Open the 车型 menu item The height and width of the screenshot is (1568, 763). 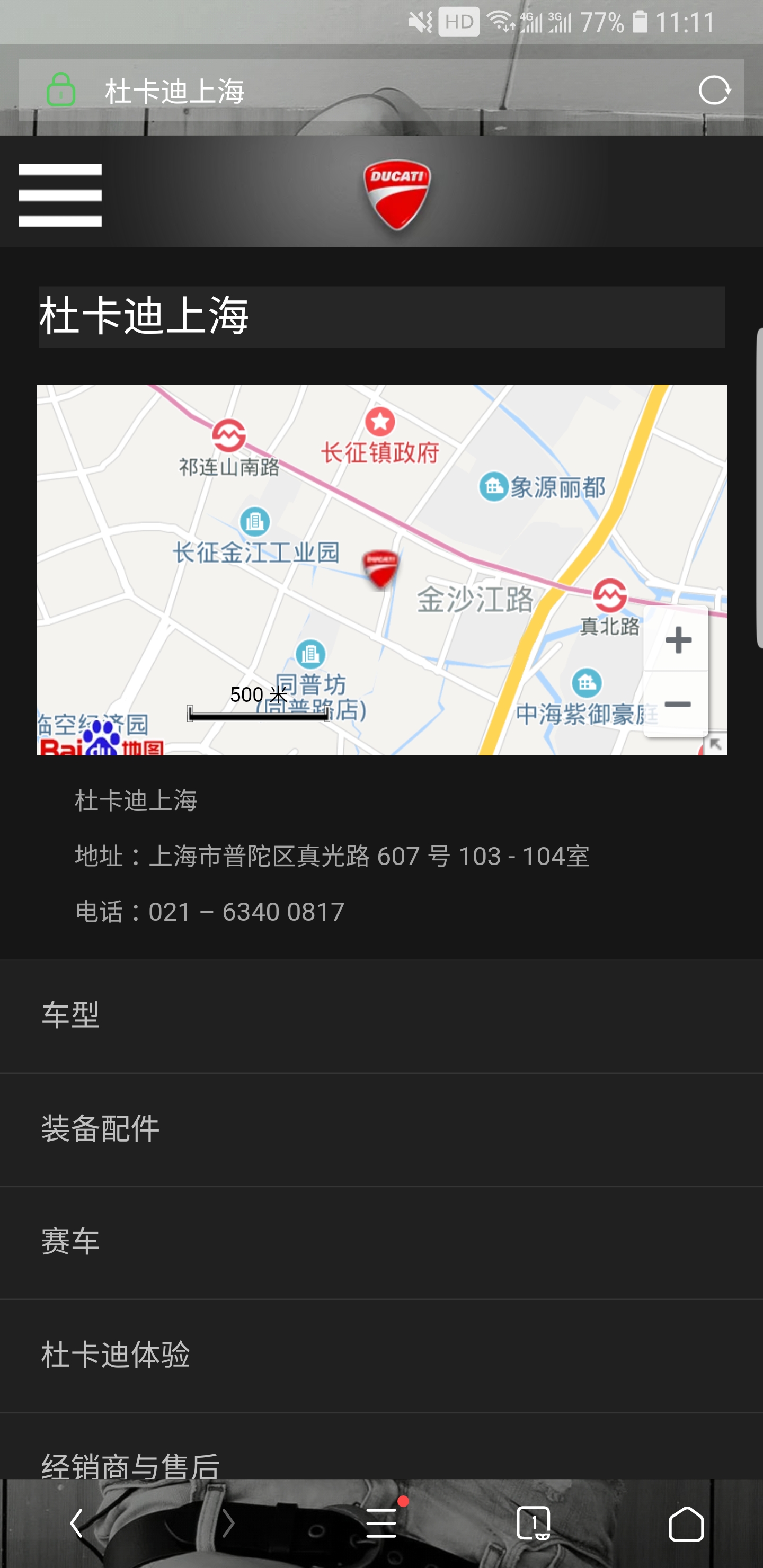coord(70,1014)
